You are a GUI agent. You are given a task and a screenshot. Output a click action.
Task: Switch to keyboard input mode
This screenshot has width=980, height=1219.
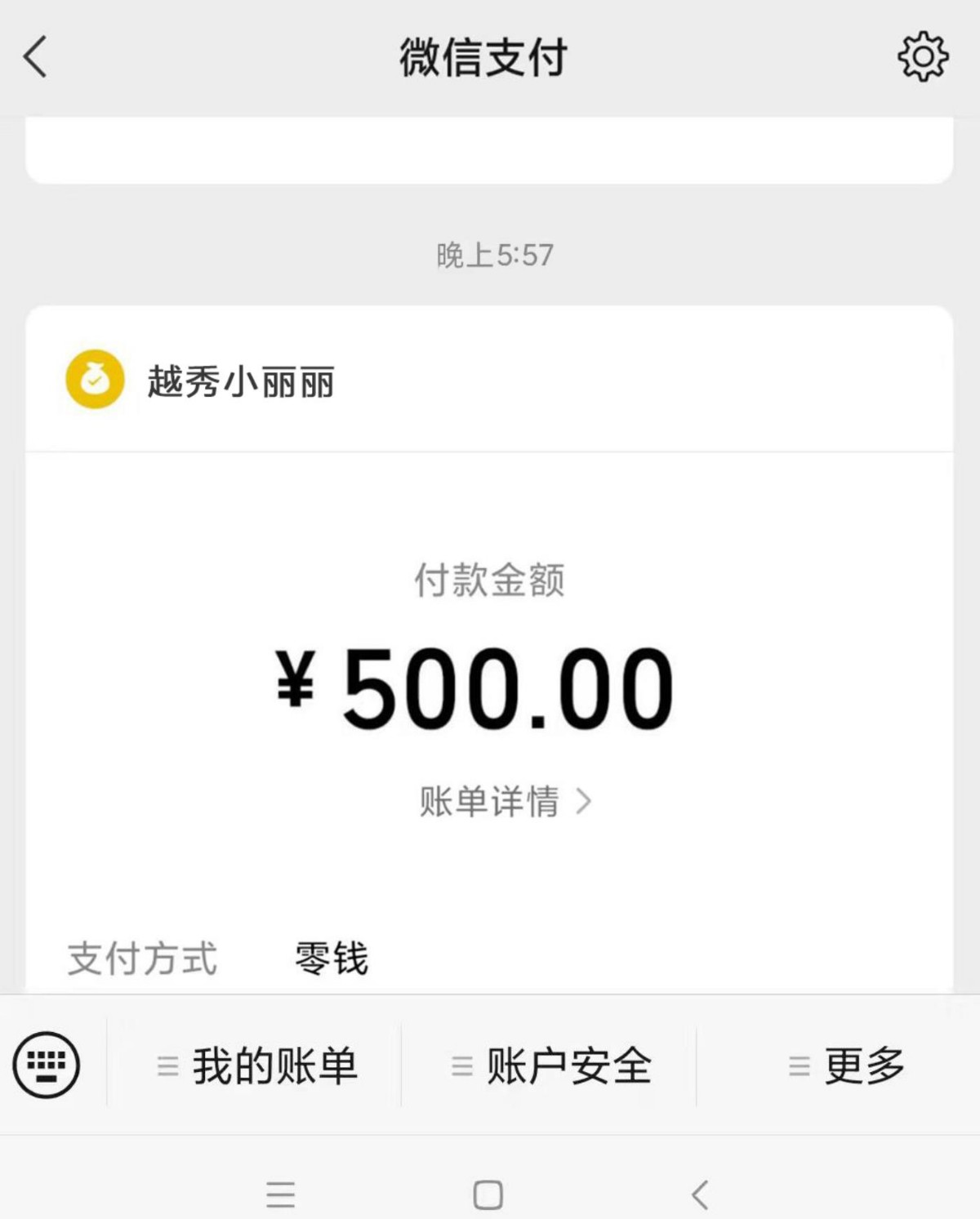pyautogui.click(x=47, y=1065)
